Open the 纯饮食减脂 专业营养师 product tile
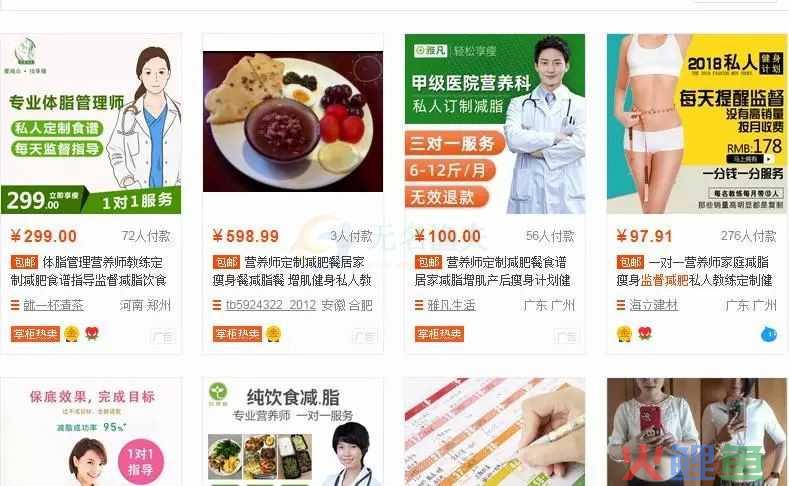The image size is (789, 486). (x=292, y=432)
